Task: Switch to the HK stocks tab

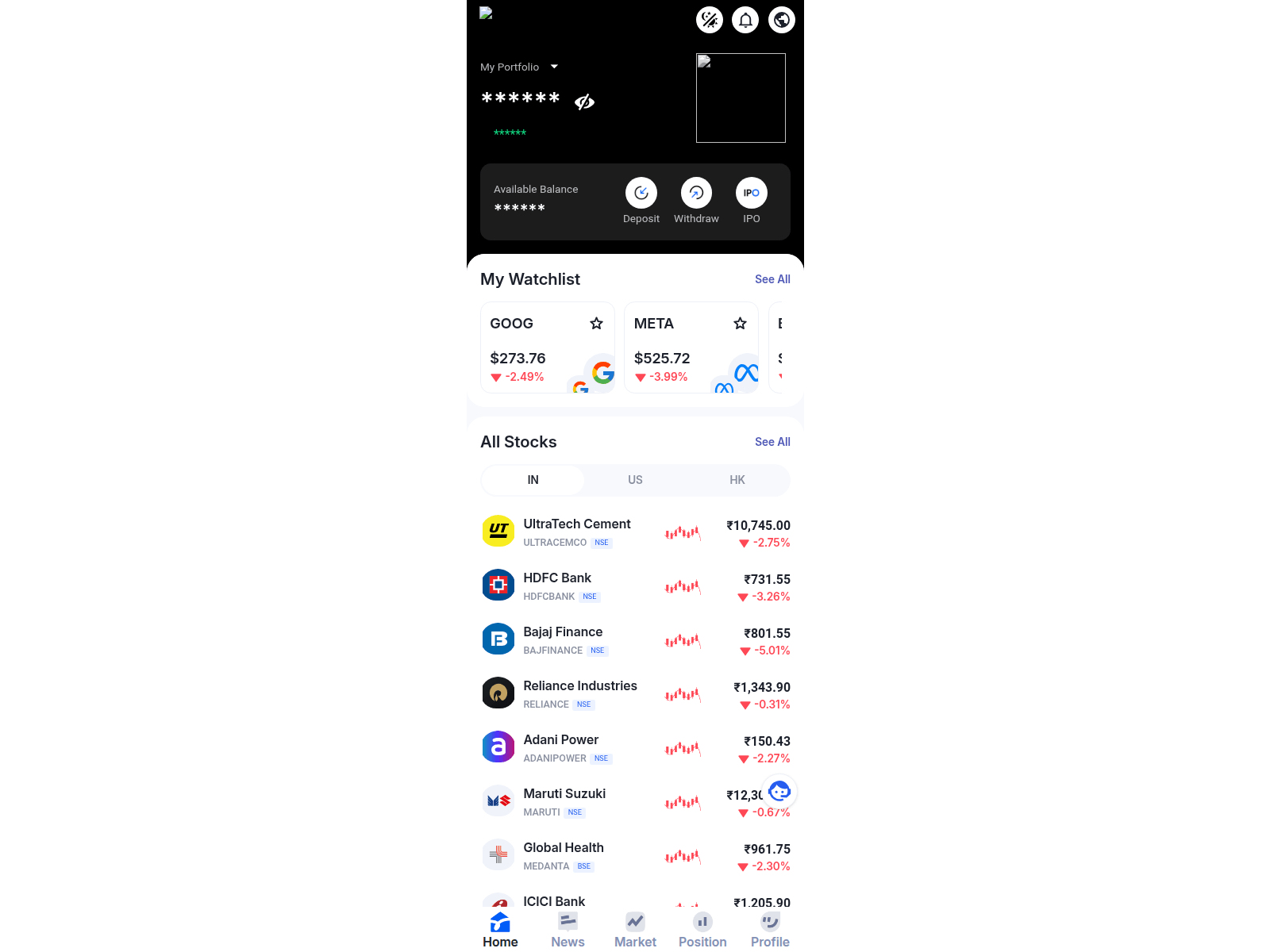Action: 737,480
